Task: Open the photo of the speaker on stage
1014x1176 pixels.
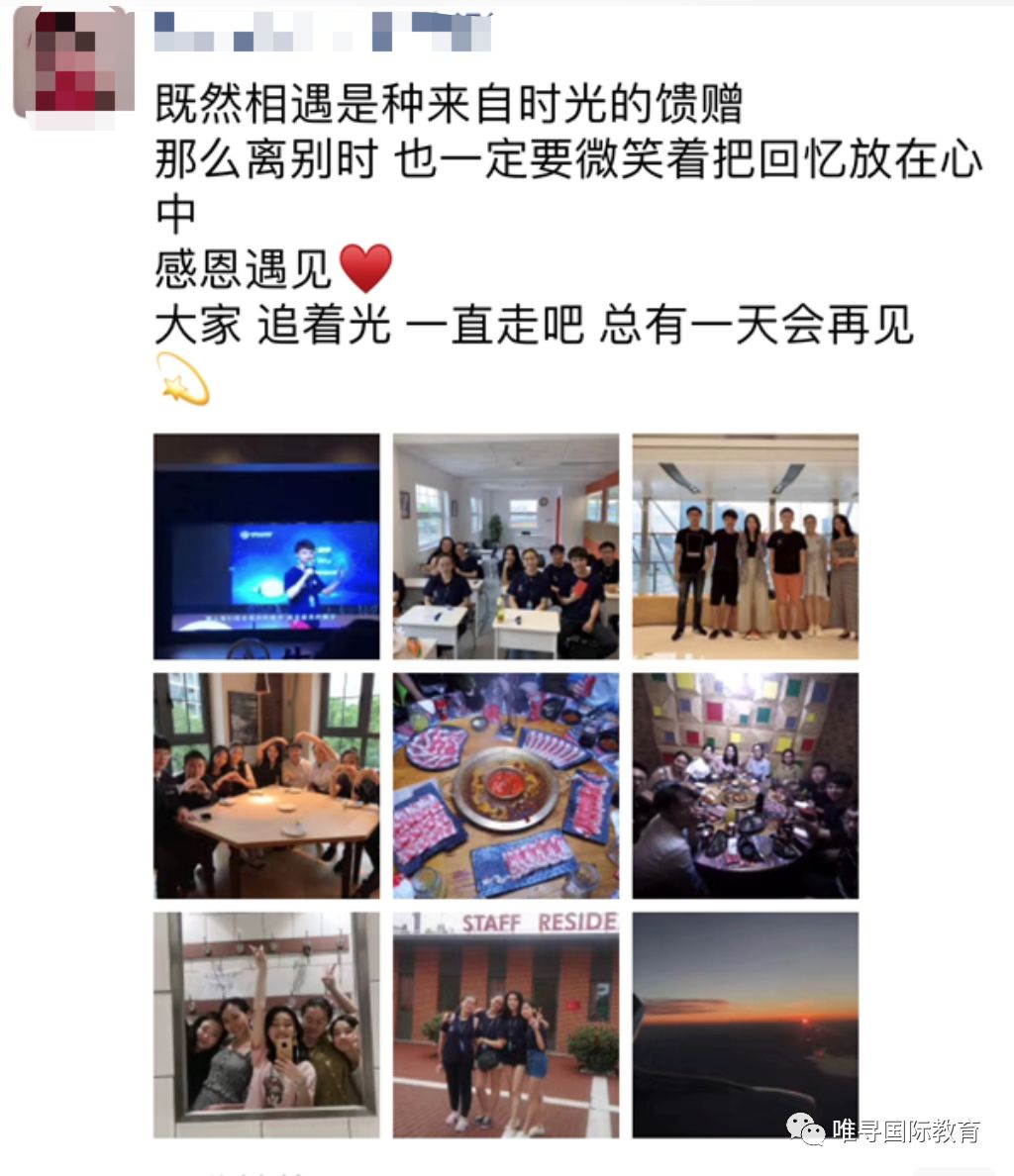Action: (266, 546)
